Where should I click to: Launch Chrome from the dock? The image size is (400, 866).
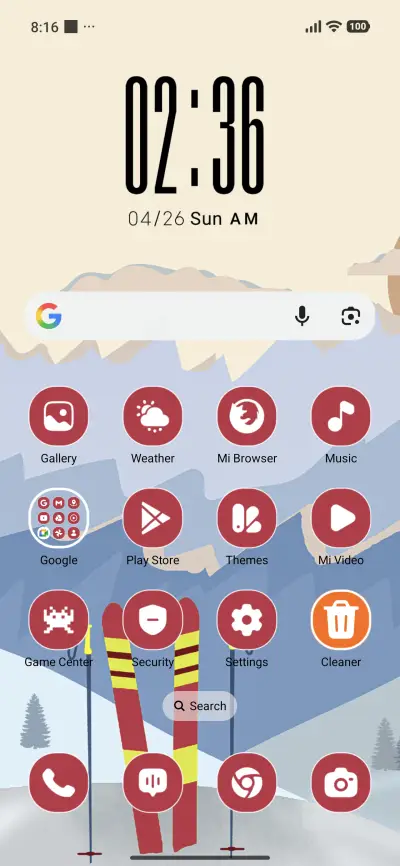pos(247,783)
